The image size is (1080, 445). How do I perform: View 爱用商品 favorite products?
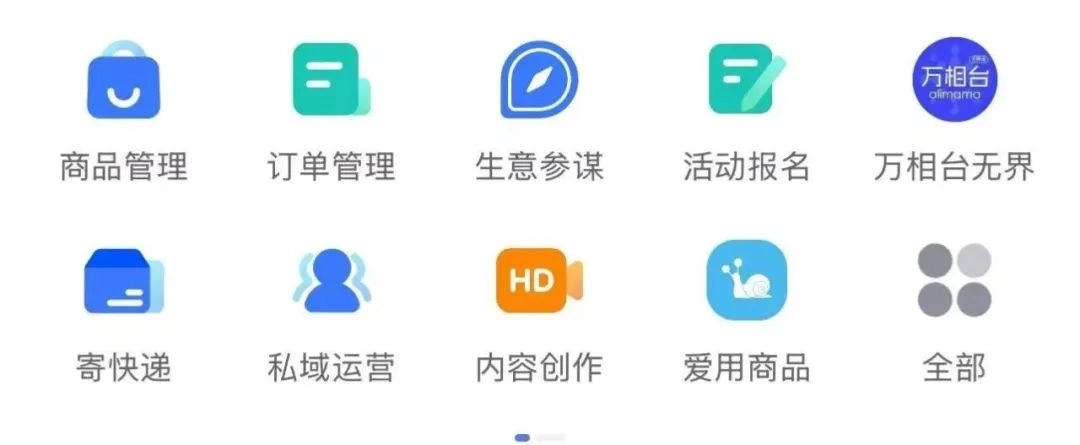[x=746, y=280]
